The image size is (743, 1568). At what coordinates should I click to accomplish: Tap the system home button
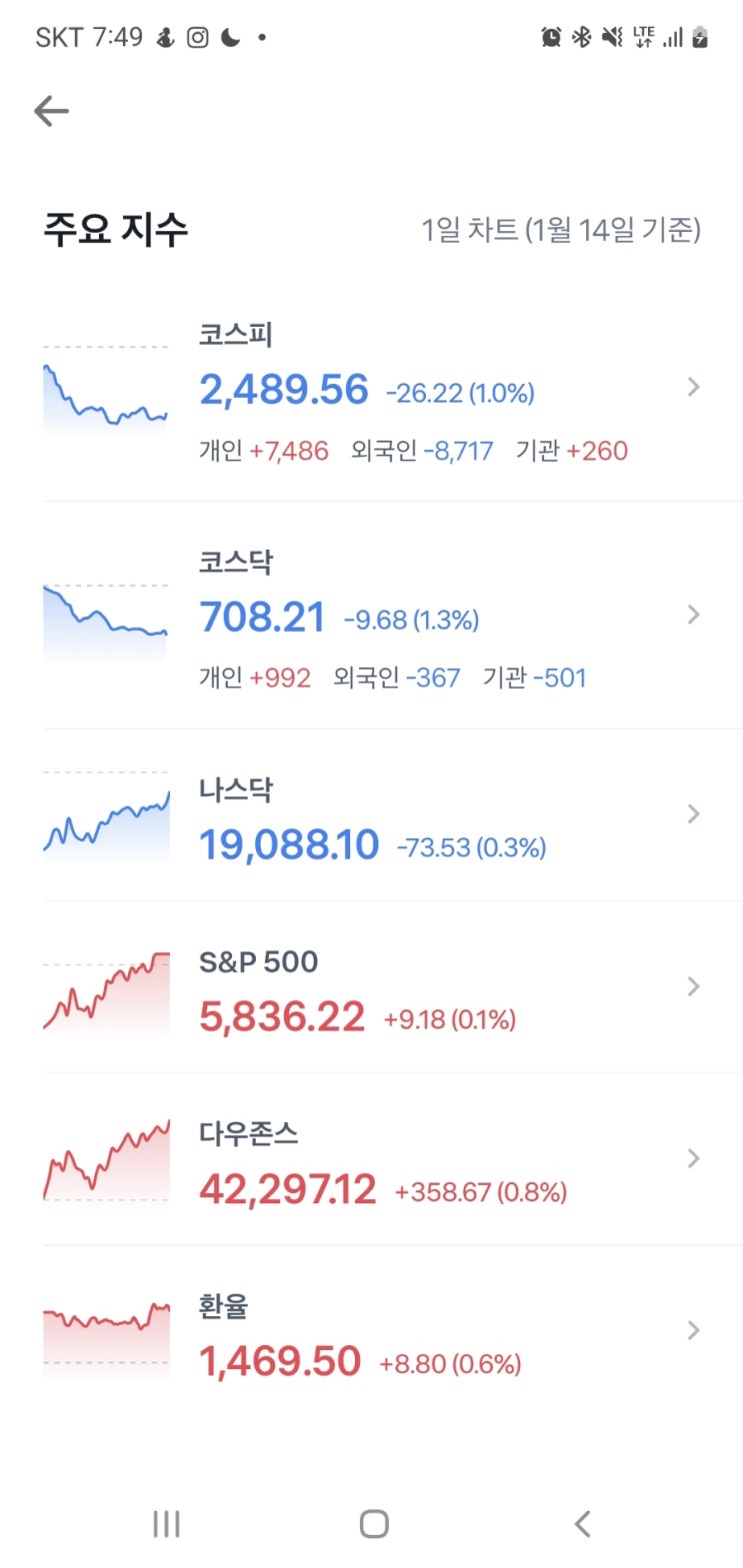pos(374,1524)
